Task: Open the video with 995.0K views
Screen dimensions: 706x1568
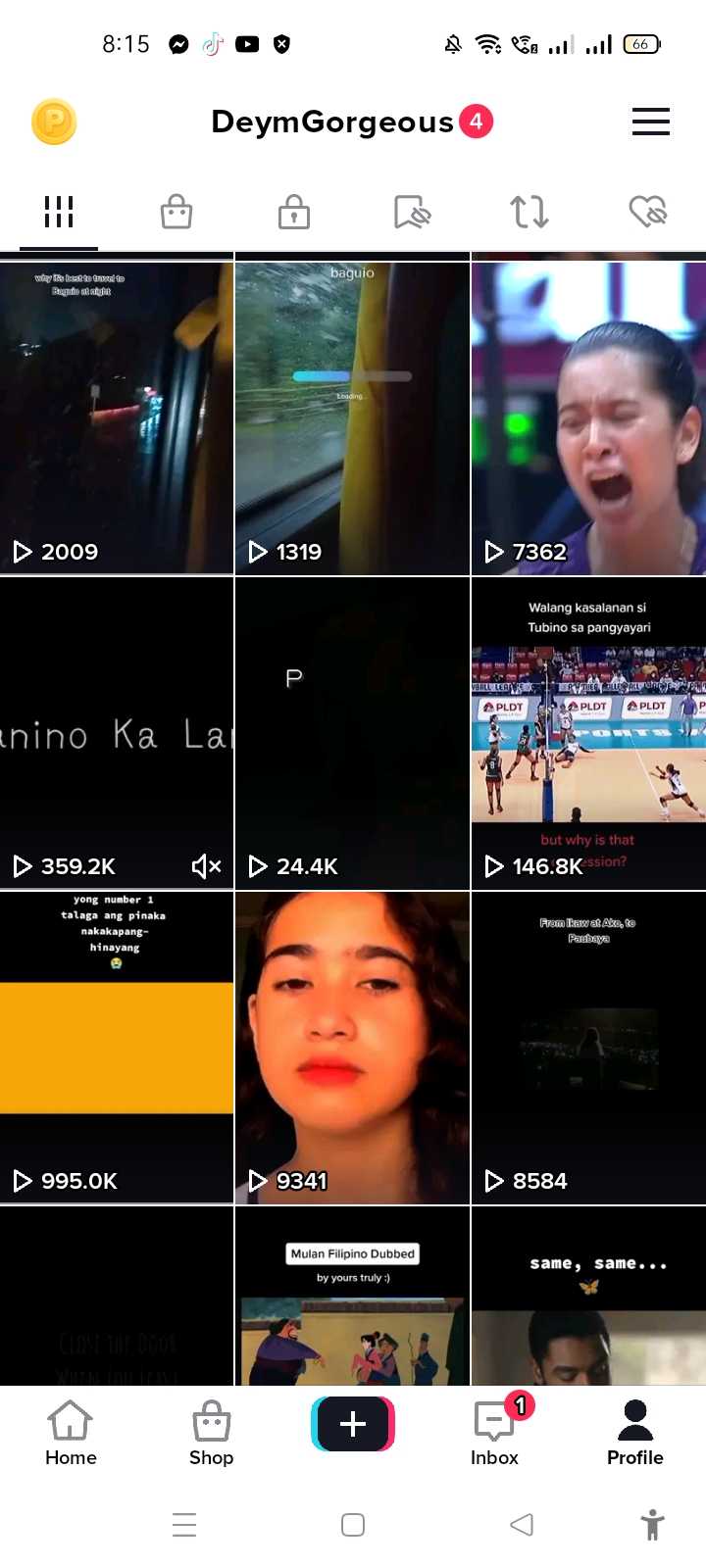Action: [x=117, y=1047]
